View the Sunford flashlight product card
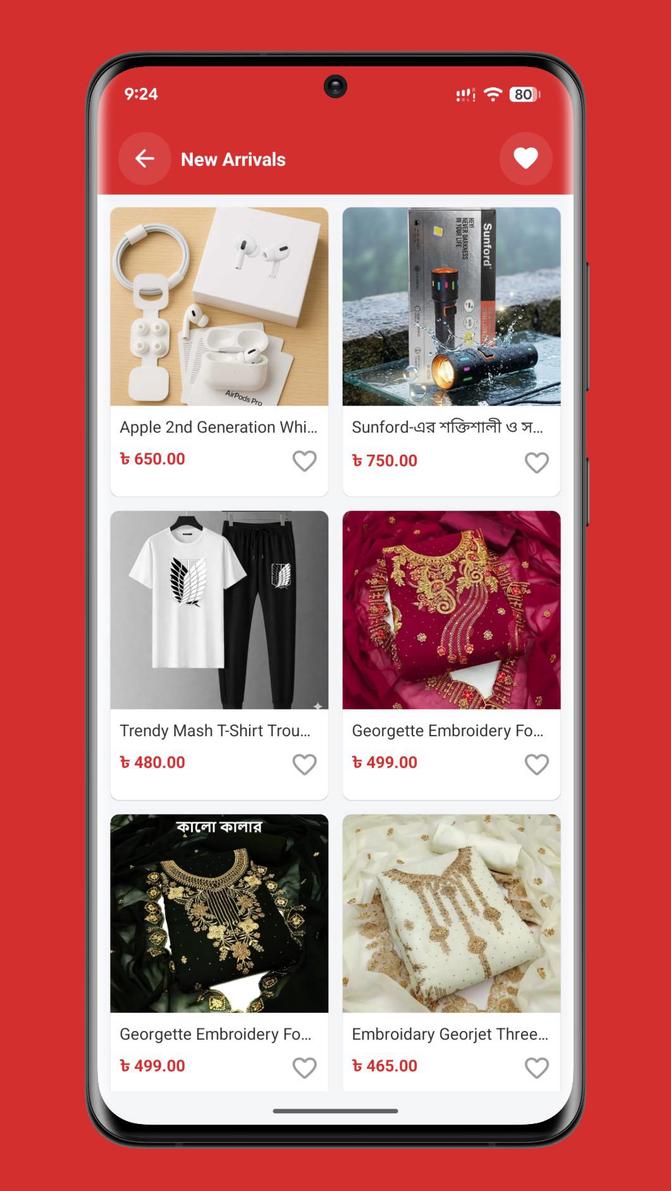 (451, 307)
